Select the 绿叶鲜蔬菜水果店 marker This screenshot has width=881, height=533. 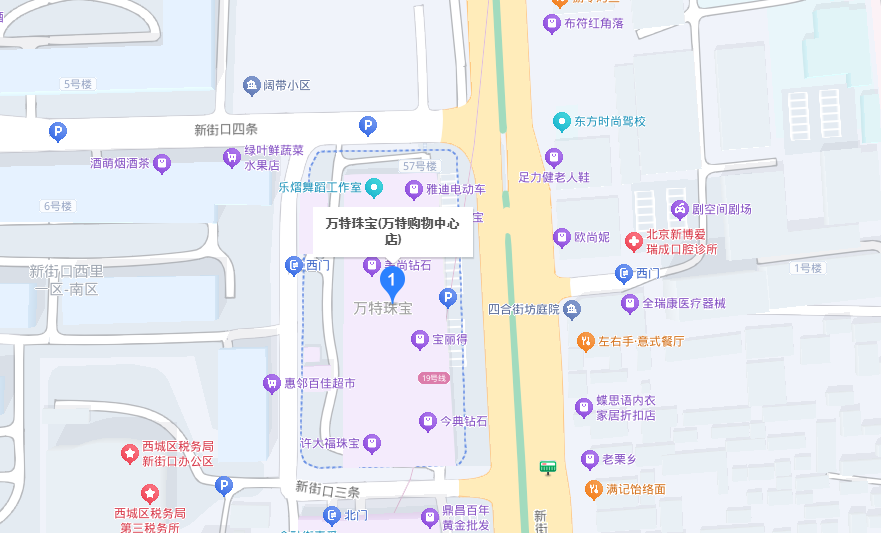click(232, 157)
